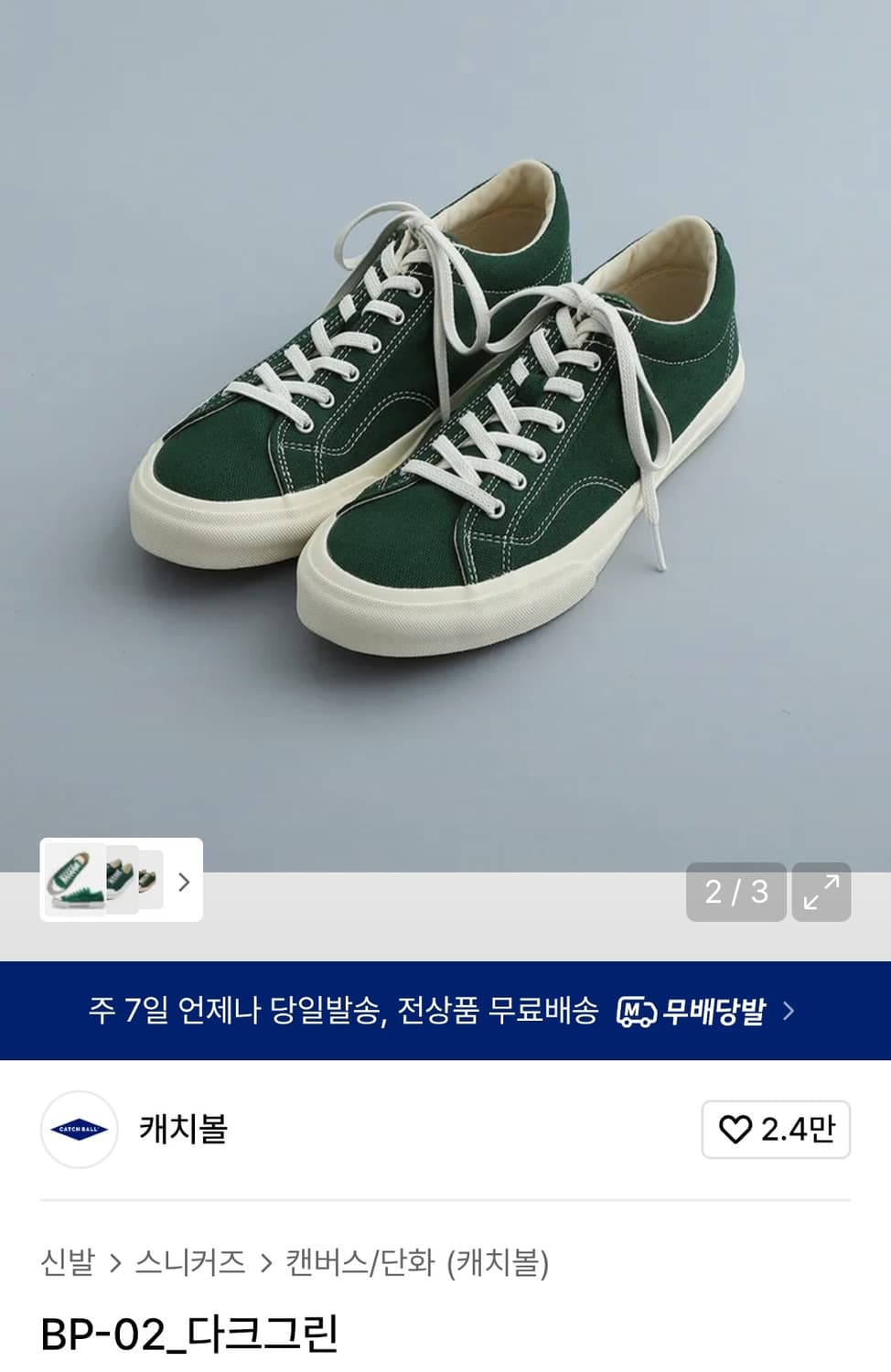891x1372 pixels.
Task: Tap the main product photo of green sneakers
Action: pos(445,421)
